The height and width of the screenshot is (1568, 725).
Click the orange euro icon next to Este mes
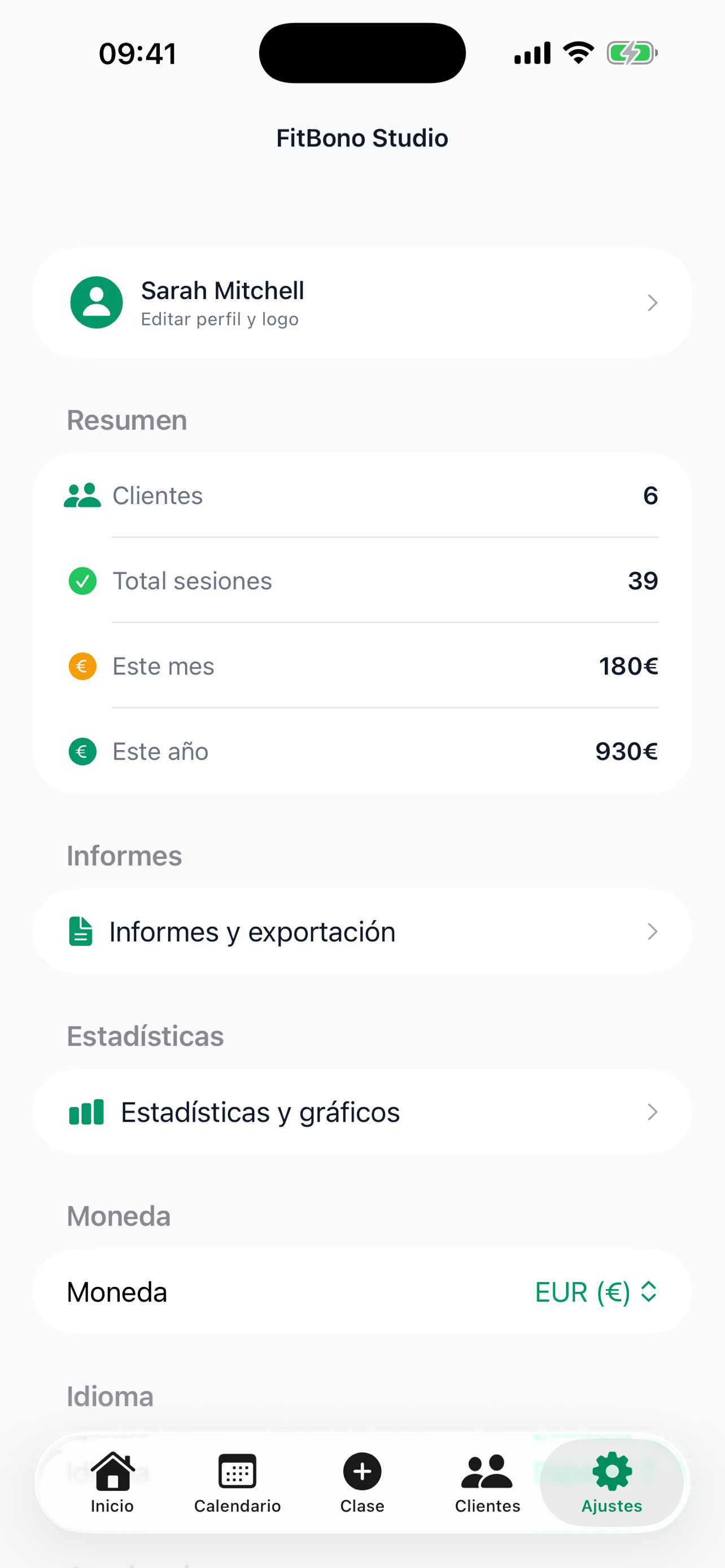click(82, 666)
